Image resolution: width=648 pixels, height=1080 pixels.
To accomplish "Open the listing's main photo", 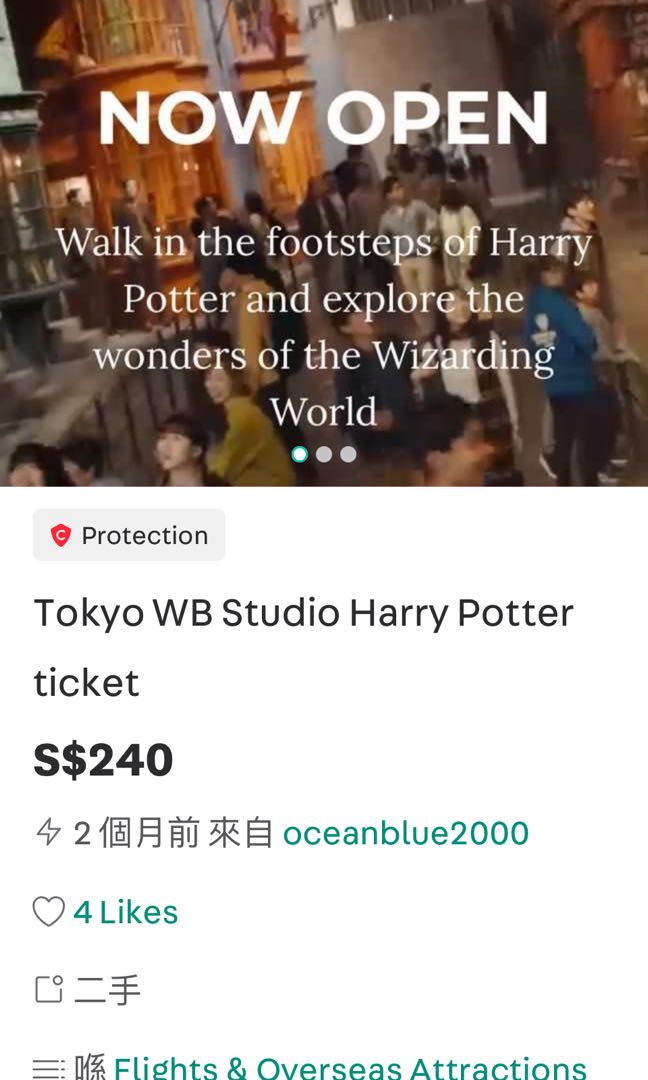I will (324, 242).
